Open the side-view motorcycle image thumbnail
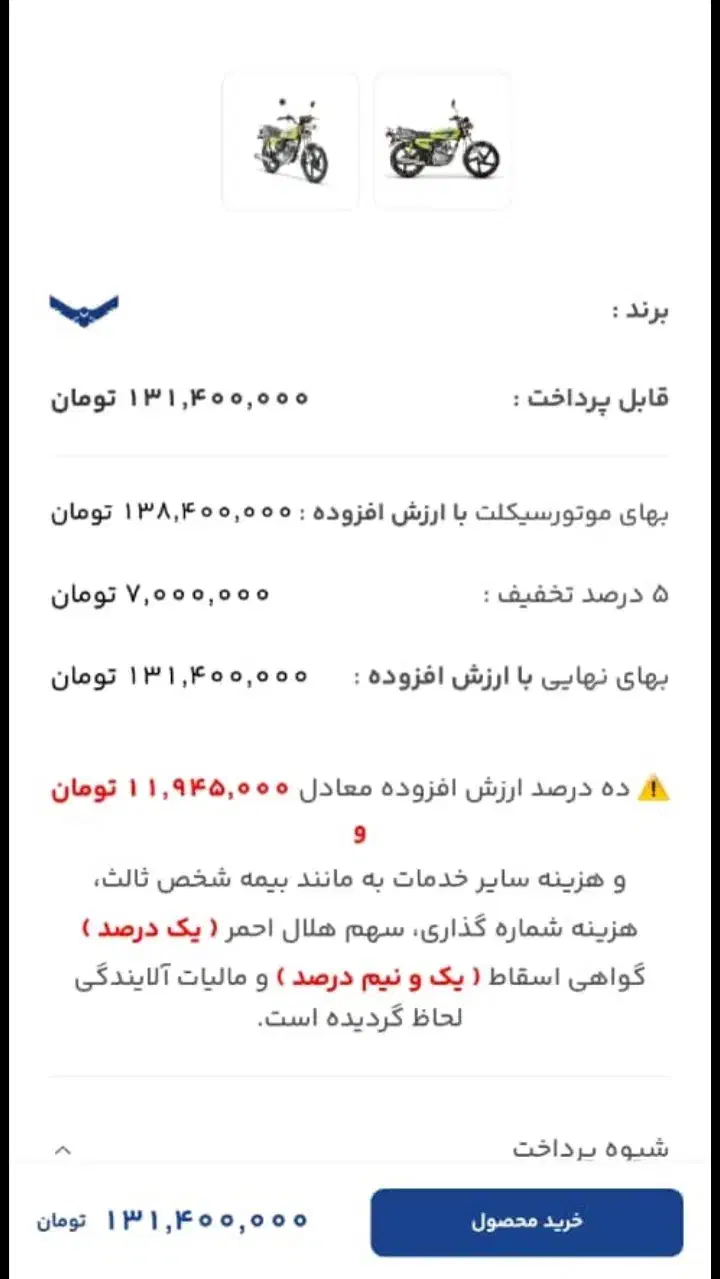The height and width of the screenshot is (1279, 720). coord(442,141)
